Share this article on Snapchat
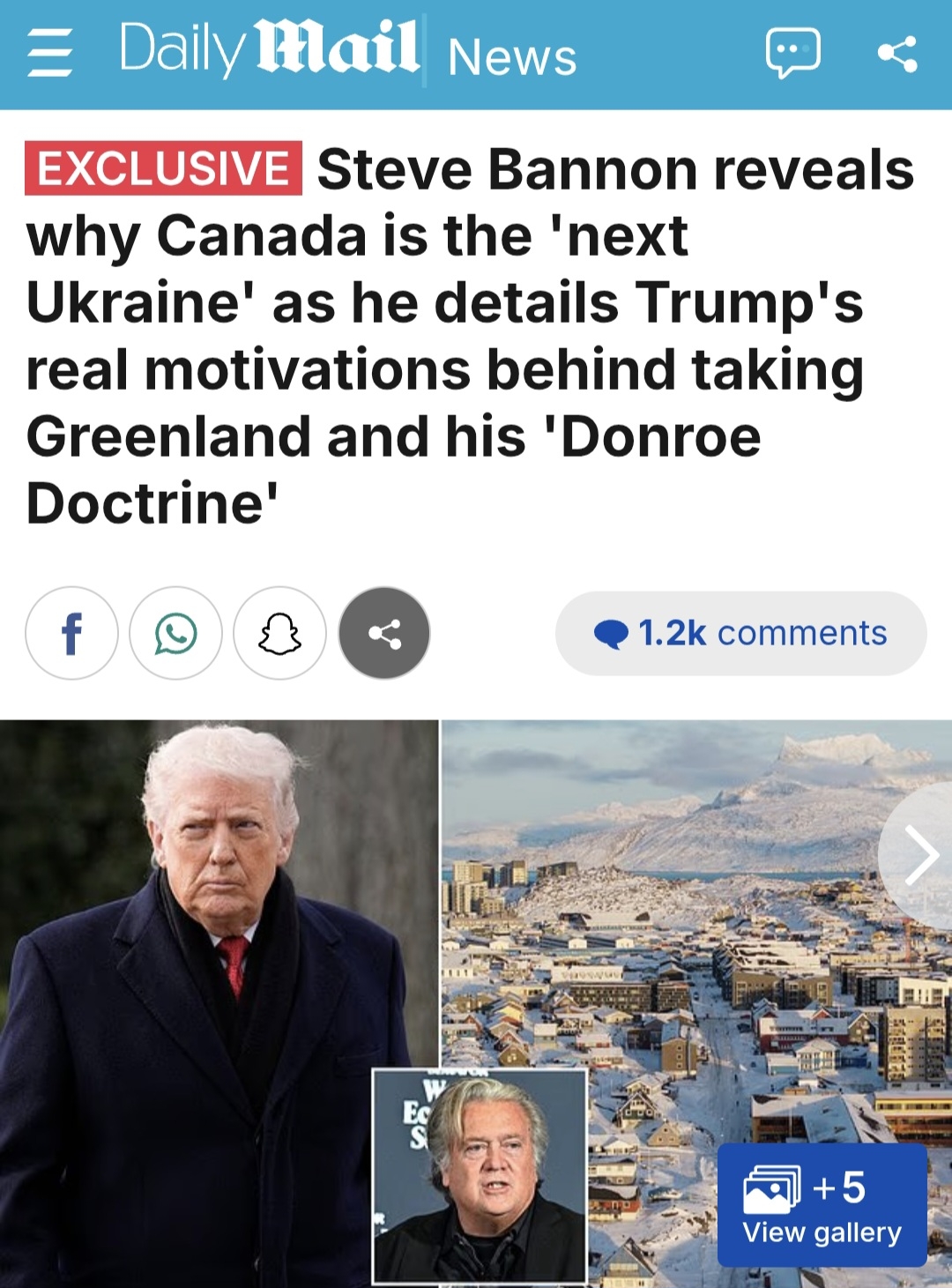The width and height of the screenshot is (952, 1288). tap(279, 633)
